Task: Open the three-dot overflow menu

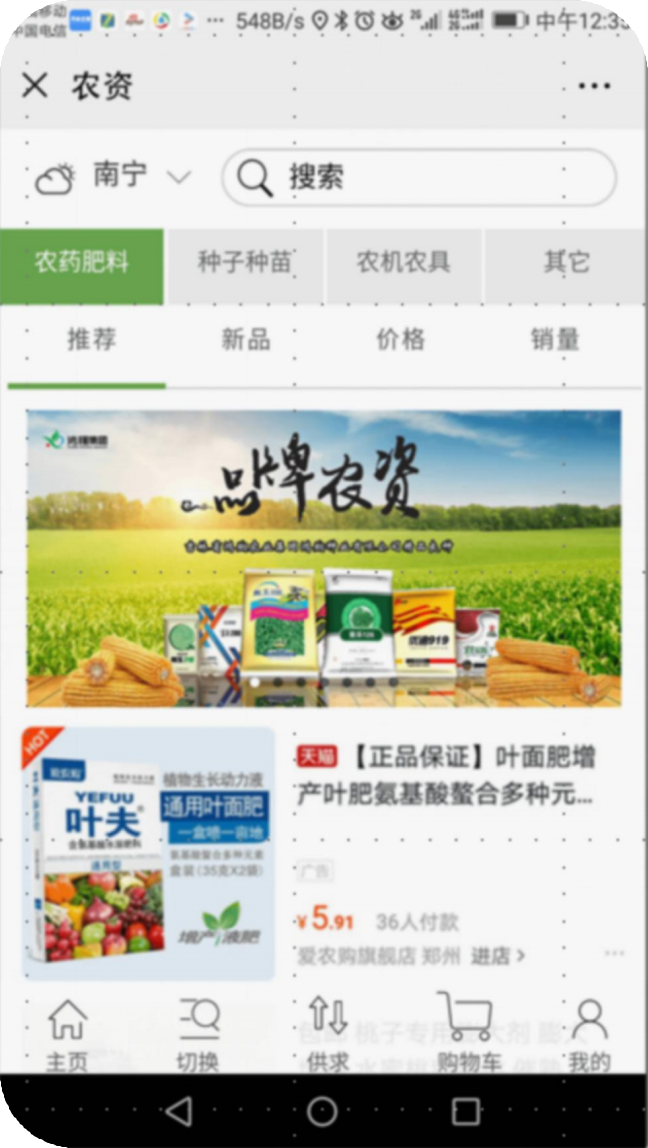Action: (x=594, y=86)
